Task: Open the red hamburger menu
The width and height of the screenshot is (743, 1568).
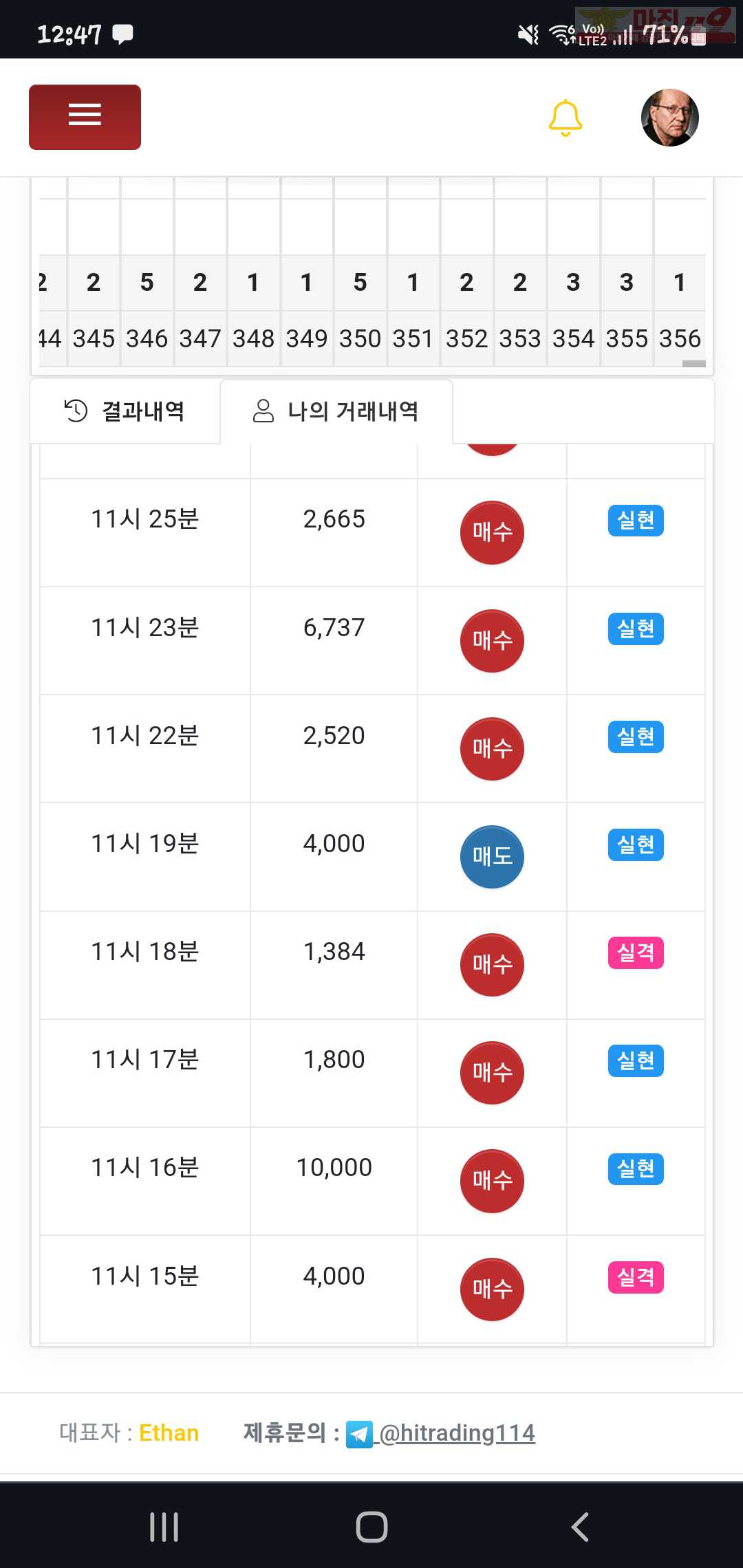Action: click(x=85, y=117)
